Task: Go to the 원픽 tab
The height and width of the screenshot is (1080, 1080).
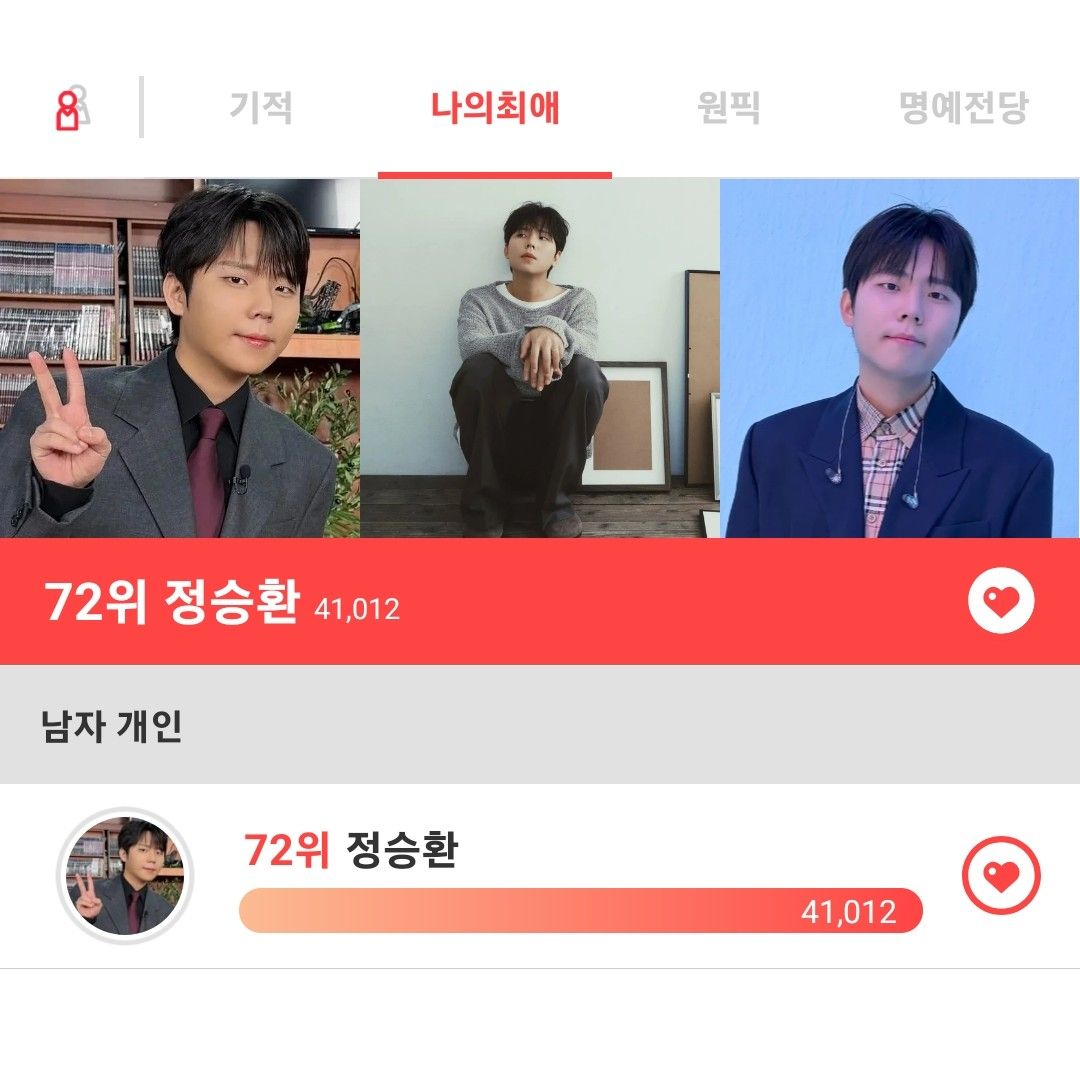Action: [729, 107]
